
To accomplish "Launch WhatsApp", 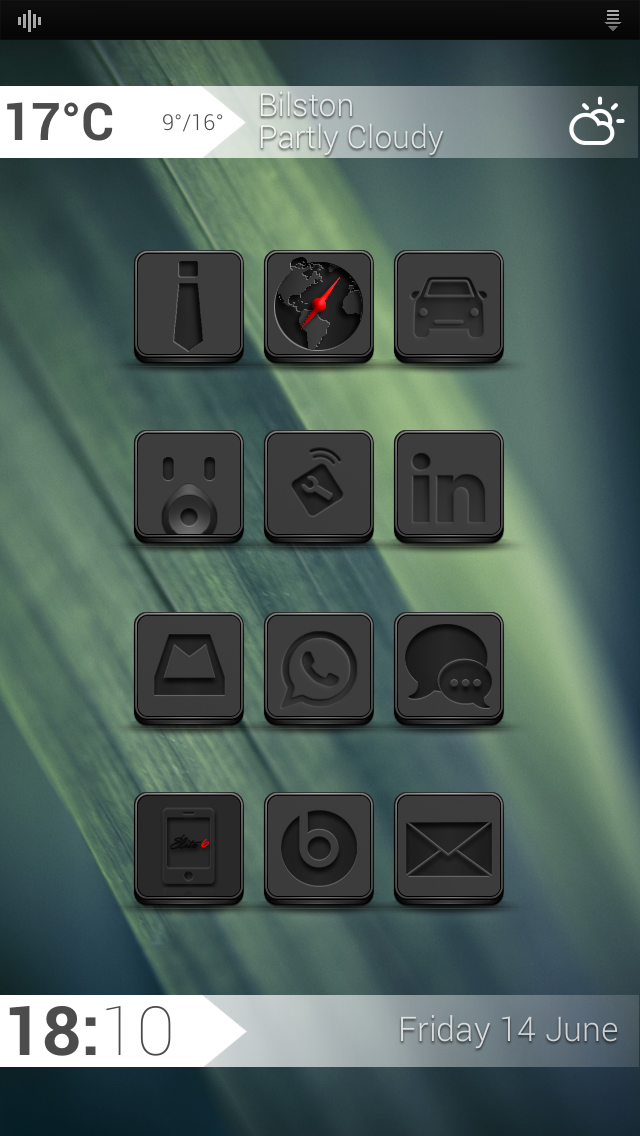I will click(x=319, y=667).
